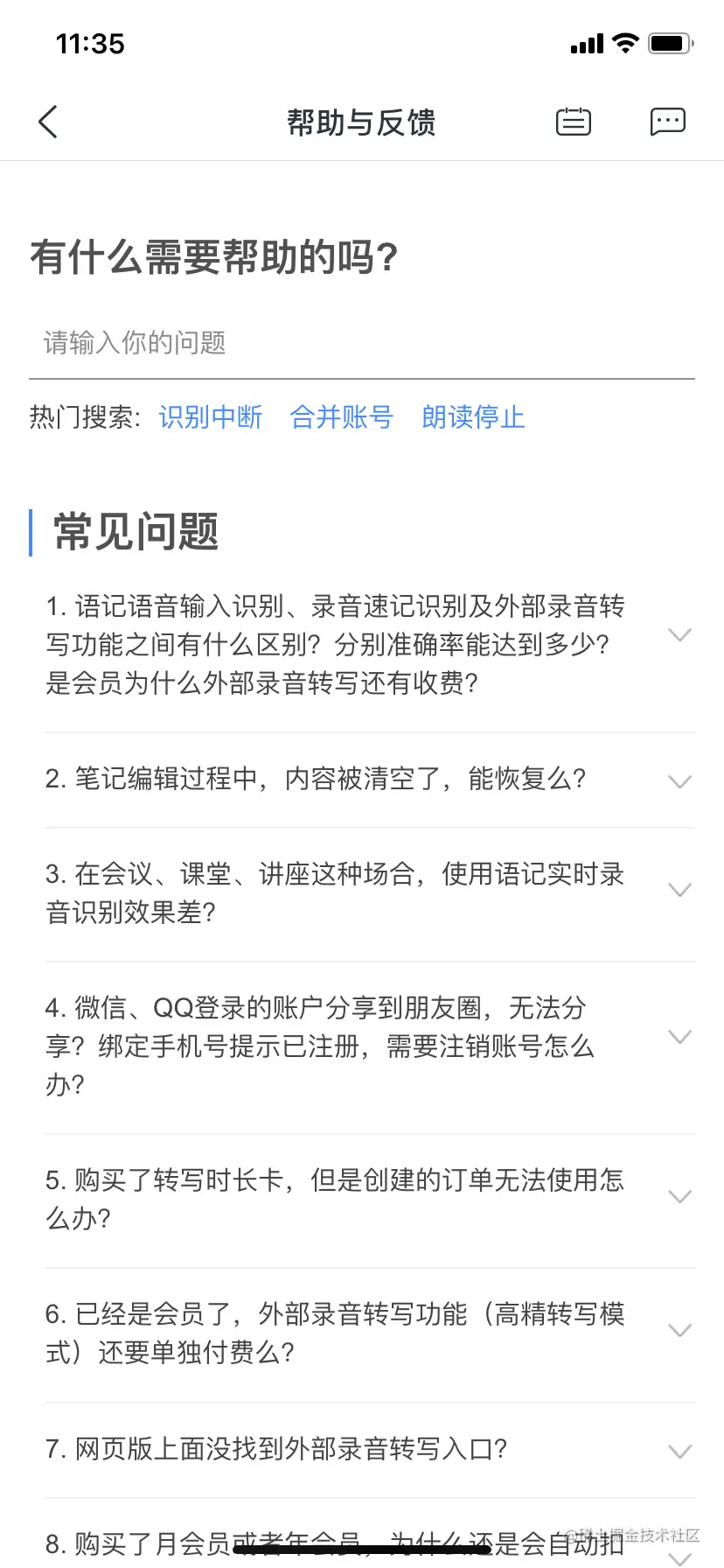Search hot keyword 识别中断
This screenshot has height=1568, width=724.
tap(211, 417)
